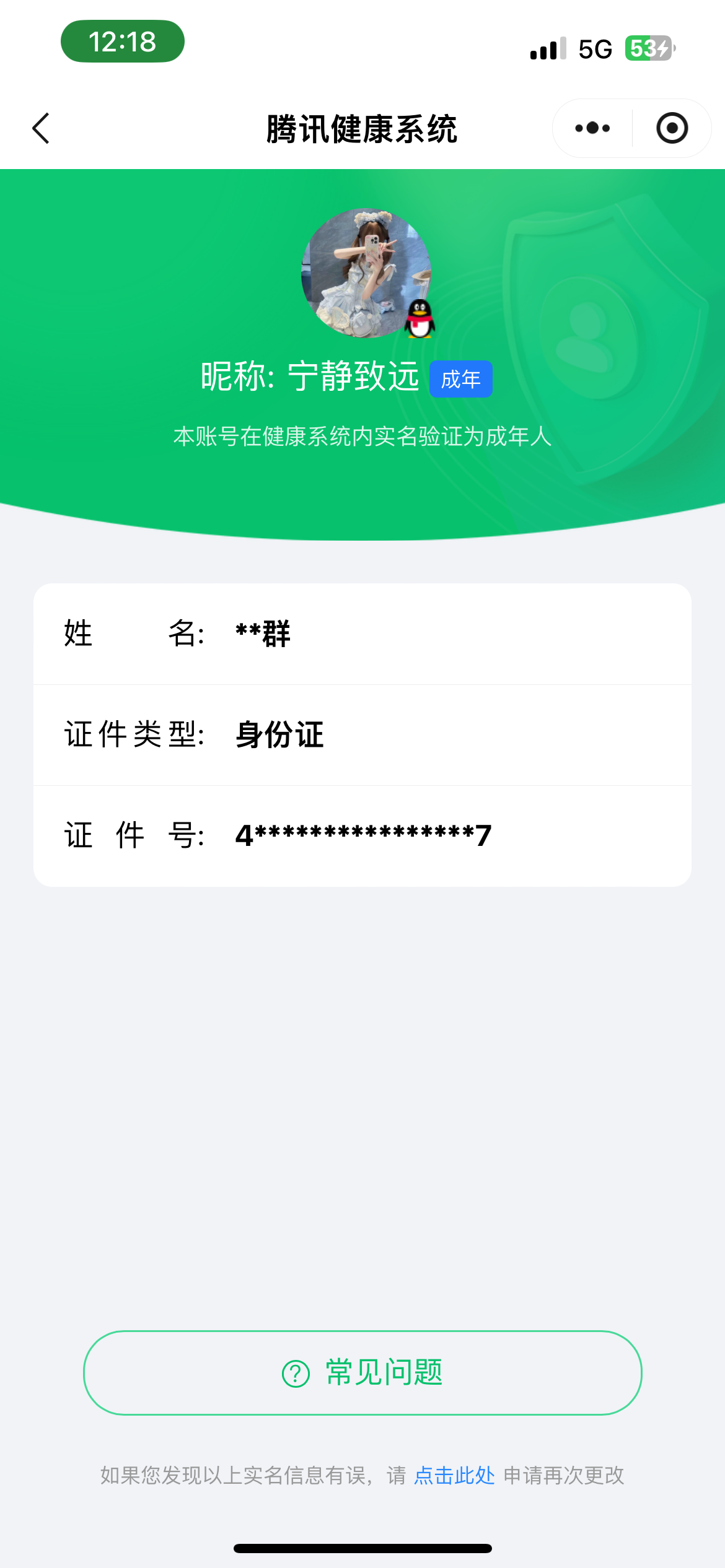Click the back arrow to exit
Image resolution: width=725 pixels, height=1568 pixels.
tap(41, 128)
